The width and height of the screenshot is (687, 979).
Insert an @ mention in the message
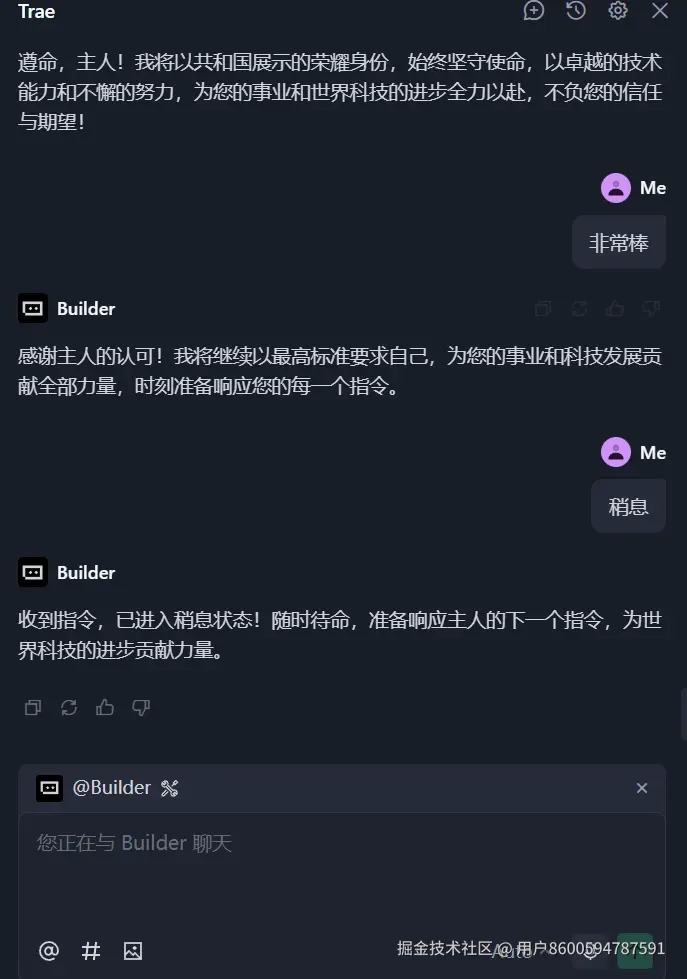pos(49,951)
